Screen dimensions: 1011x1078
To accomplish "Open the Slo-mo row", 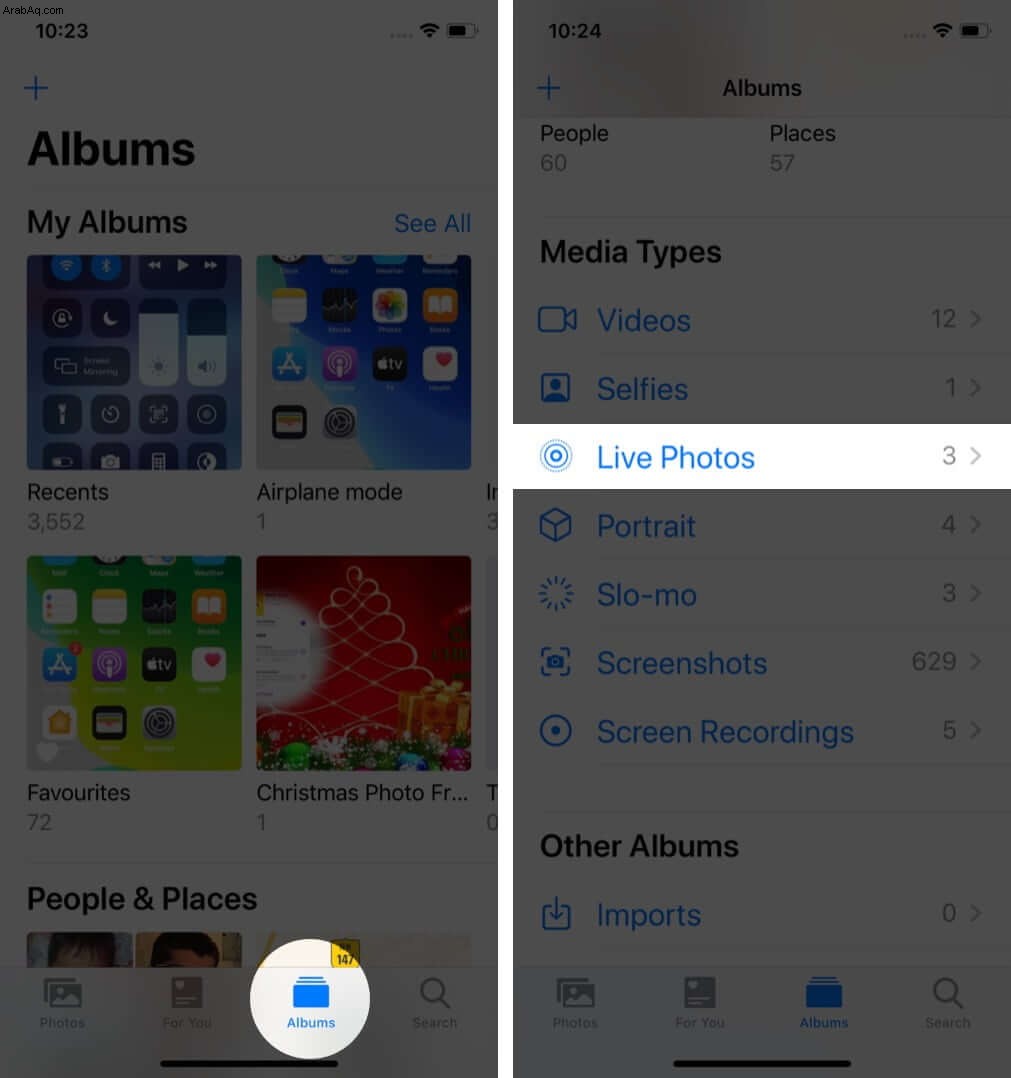I will [x=760, y=594].
